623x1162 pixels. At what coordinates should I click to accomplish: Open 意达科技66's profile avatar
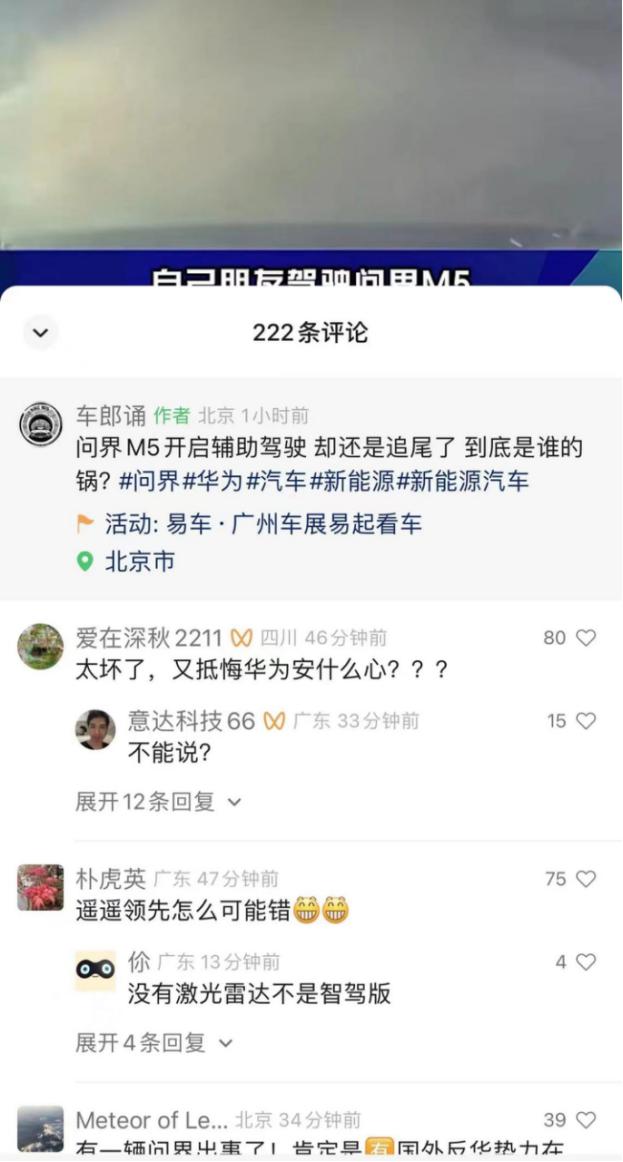click(x=95, y=729)
